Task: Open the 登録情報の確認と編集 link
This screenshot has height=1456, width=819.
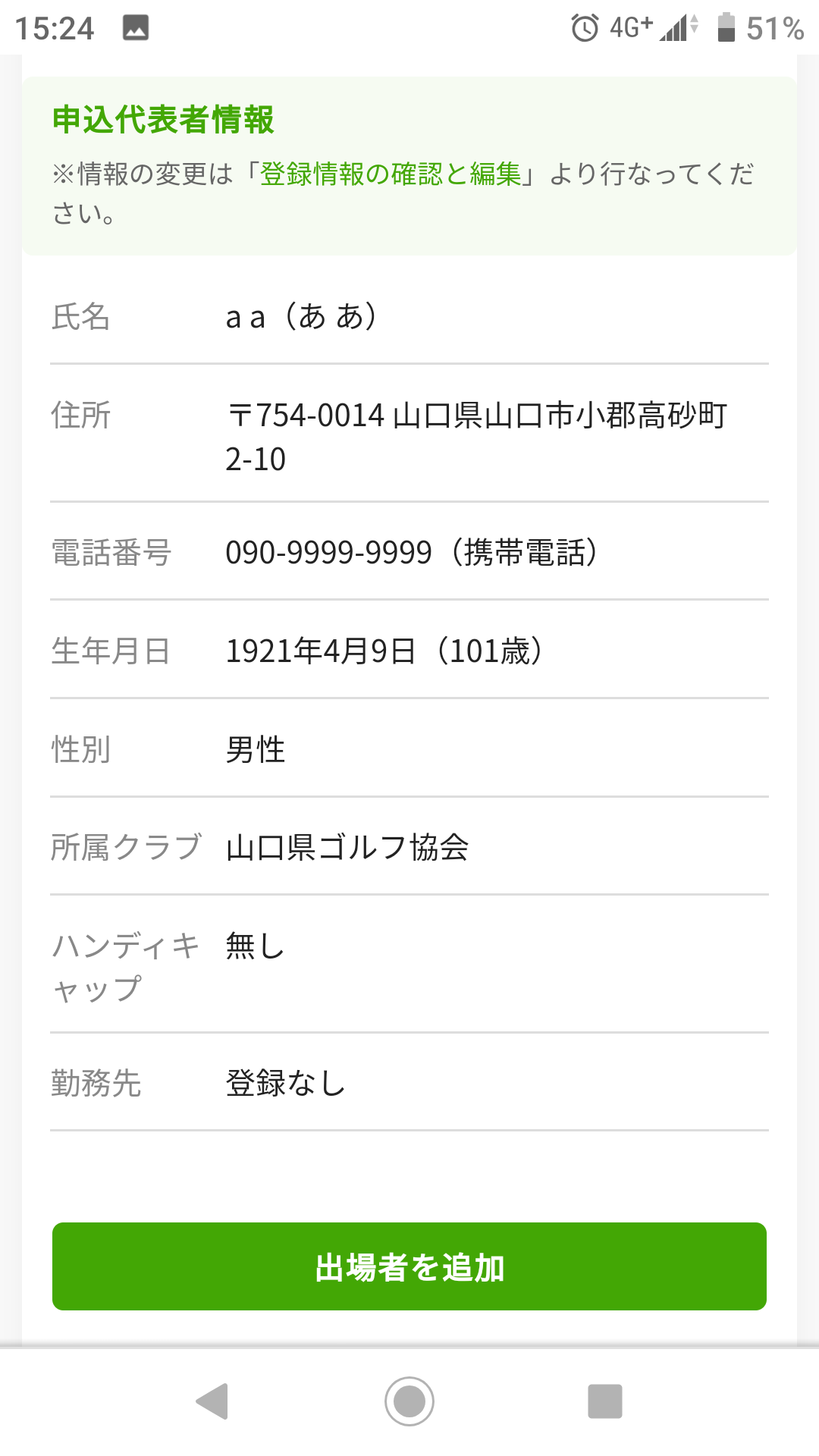Action: coord(391,174)
